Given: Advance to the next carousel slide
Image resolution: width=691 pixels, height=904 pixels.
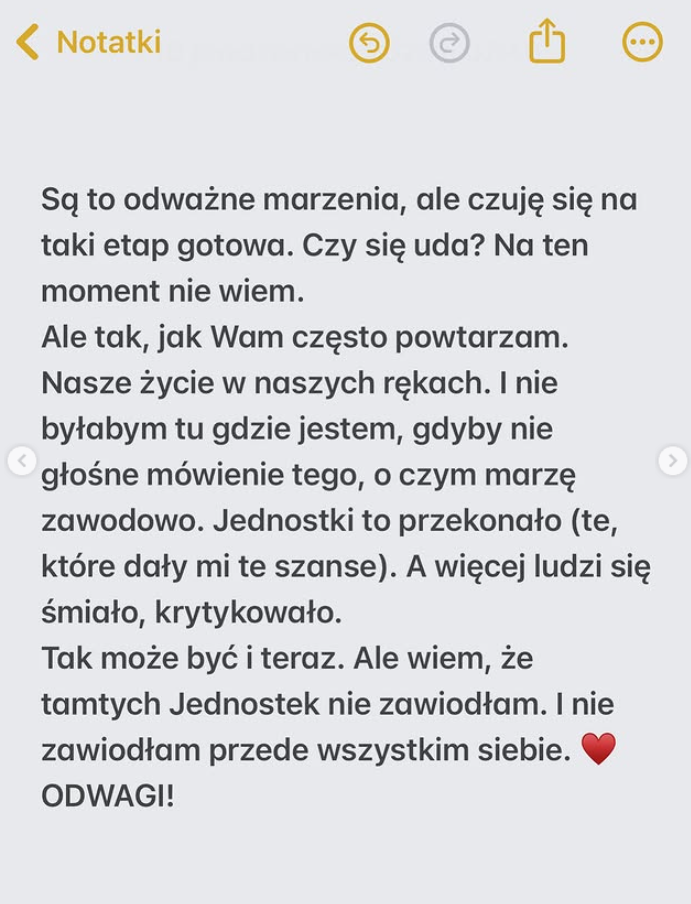Looking at the screenshot, I should click(x=672, y=460).
